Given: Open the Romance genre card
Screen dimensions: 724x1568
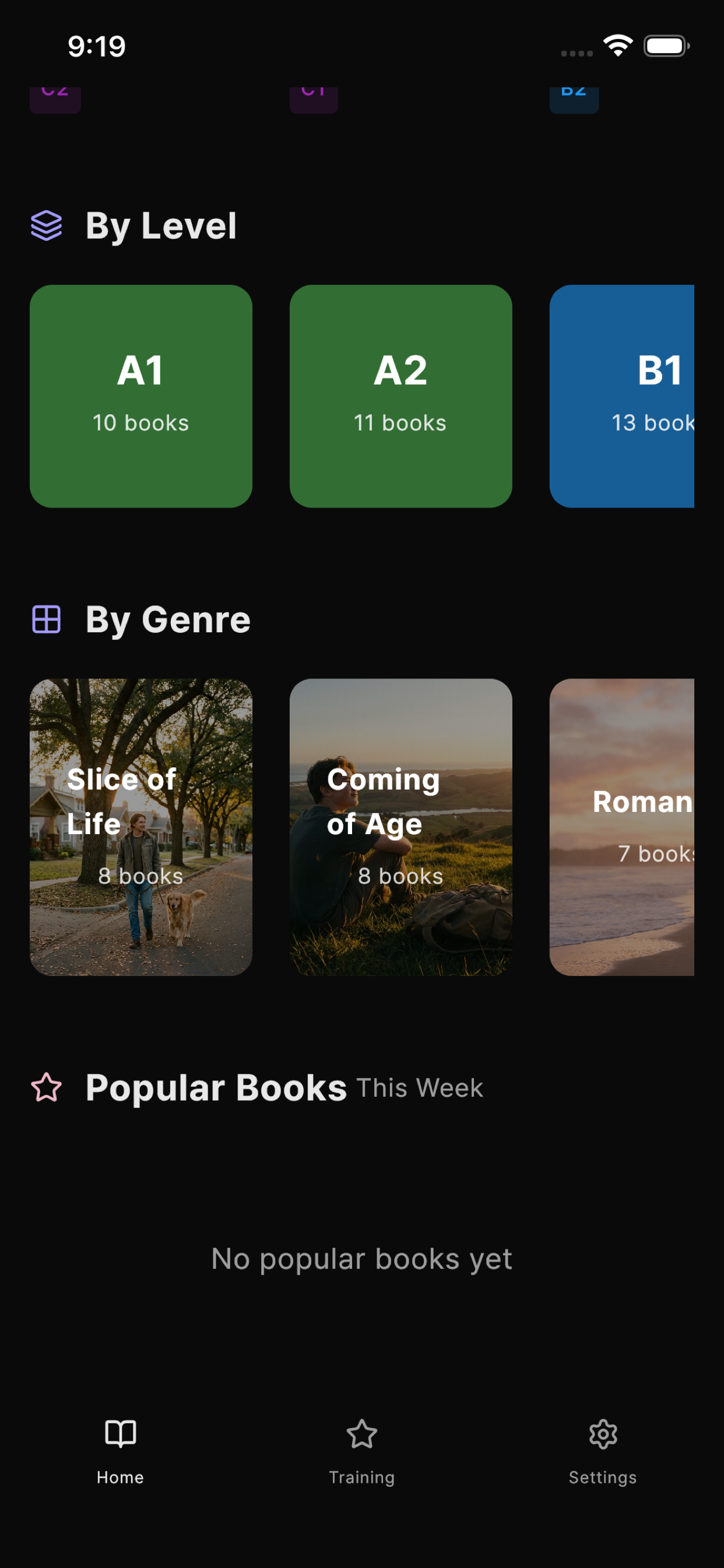Looking at the screenshot, I should click(x=622, y=827).
